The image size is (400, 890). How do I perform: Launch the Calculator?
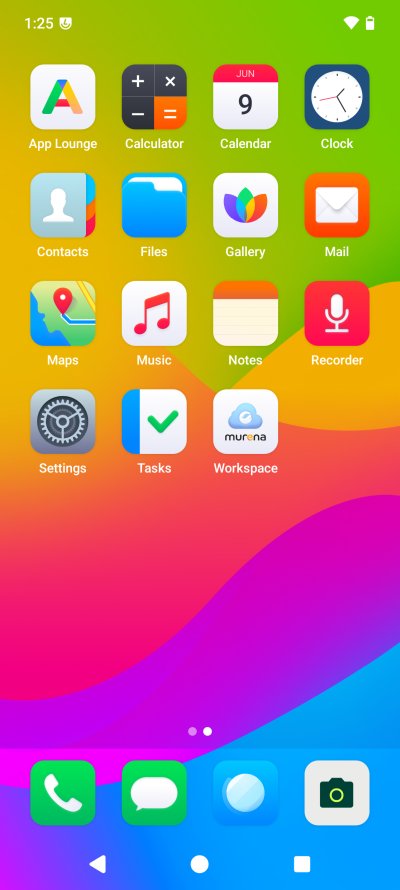[x=154, y=97]
